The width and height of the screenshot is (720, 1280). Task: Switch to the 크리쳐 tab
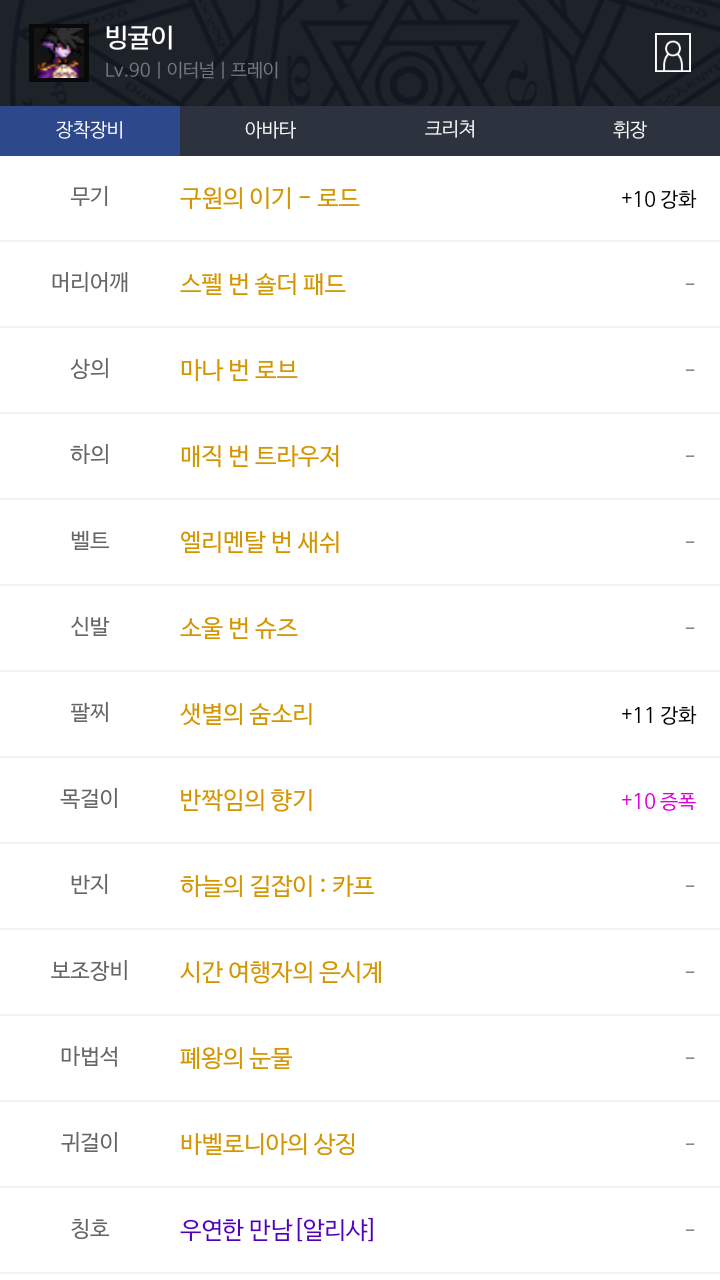click(450, 130)
